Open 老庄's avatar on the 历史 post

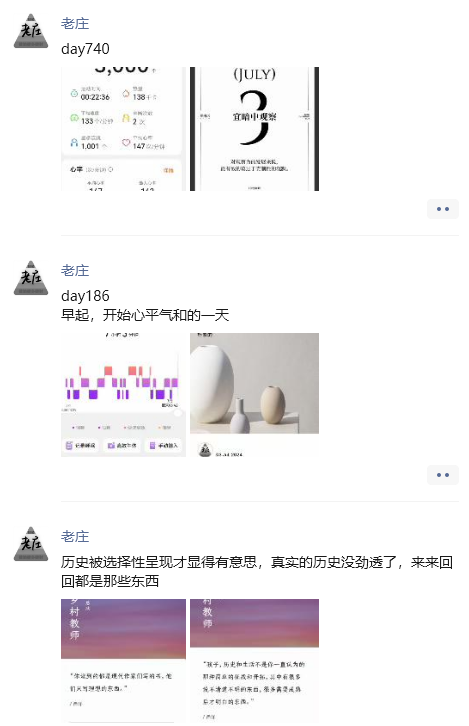coord(31,544)
